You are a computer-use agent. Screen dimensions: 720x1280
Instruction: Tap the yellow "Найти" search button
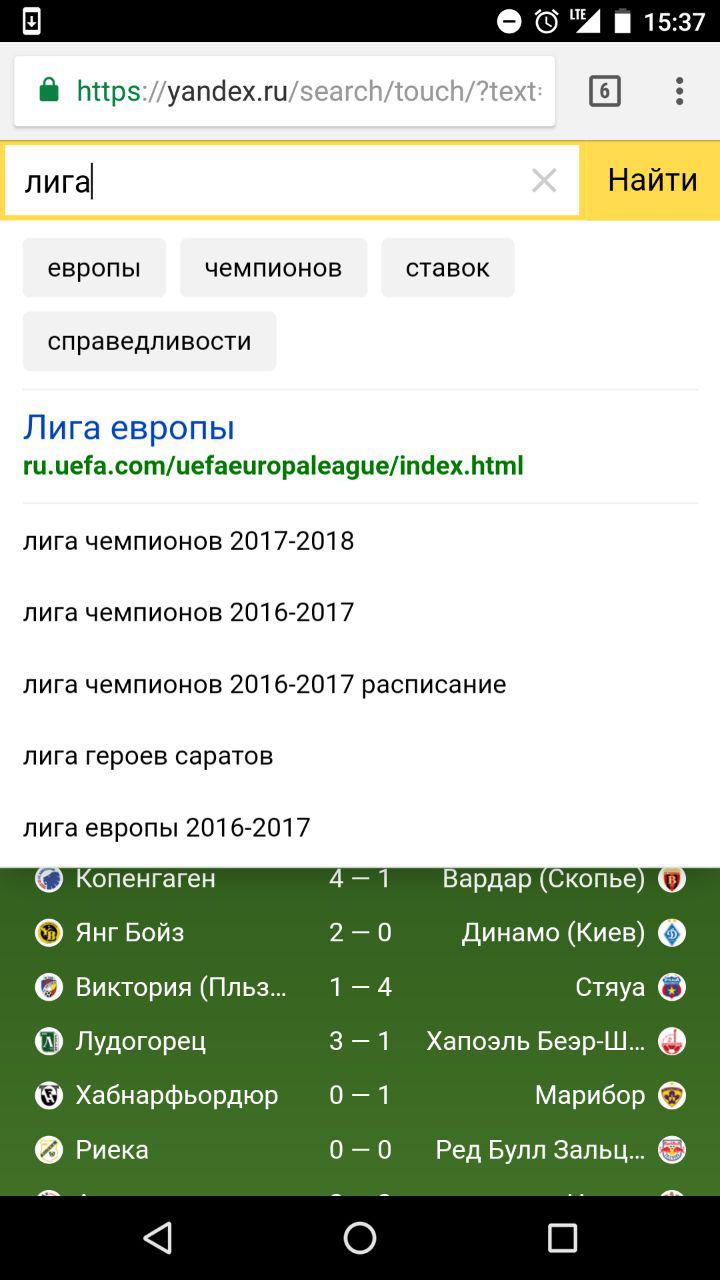[x=652, y=181]
